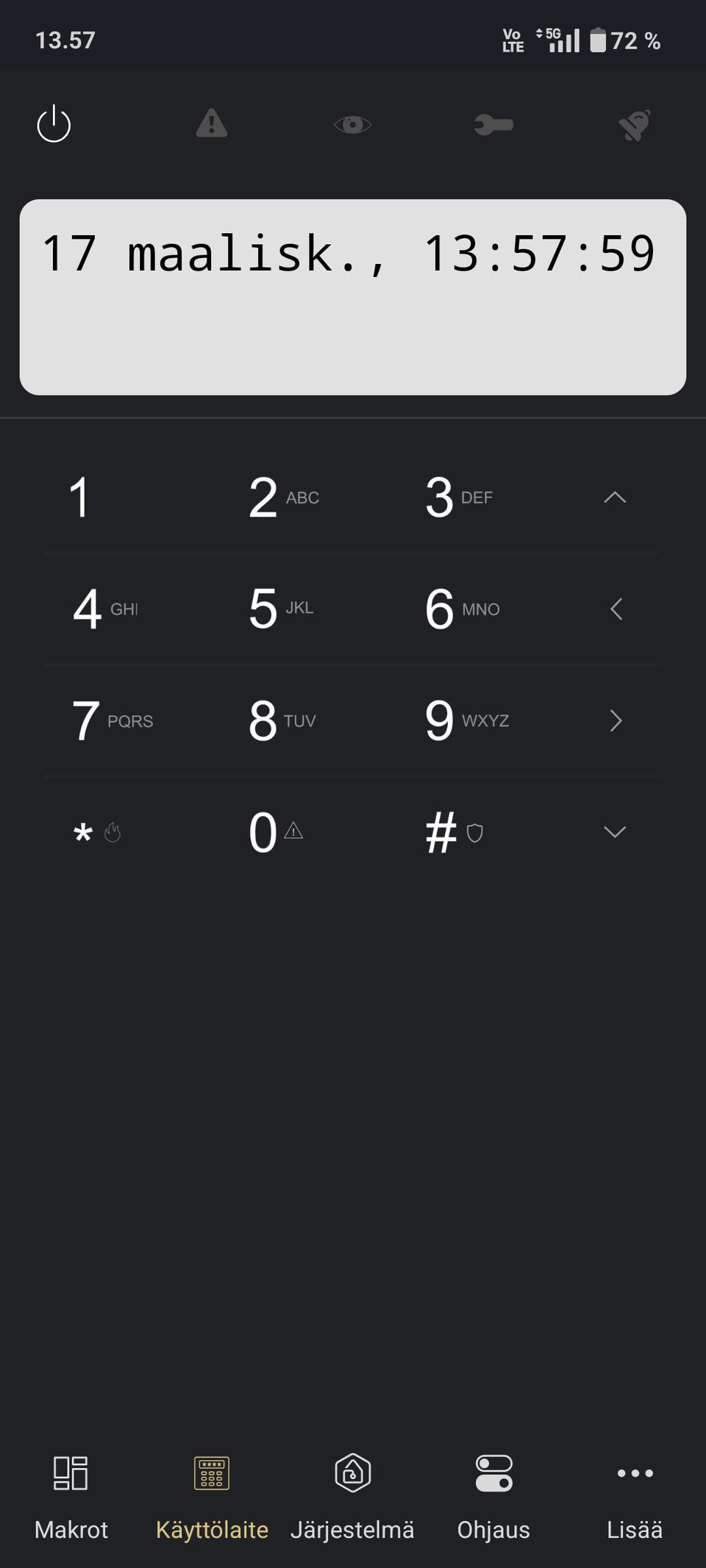Screen dimensions: 706x1568
Task: Tap the star key with fire icon
Action: tap(97, 832)
